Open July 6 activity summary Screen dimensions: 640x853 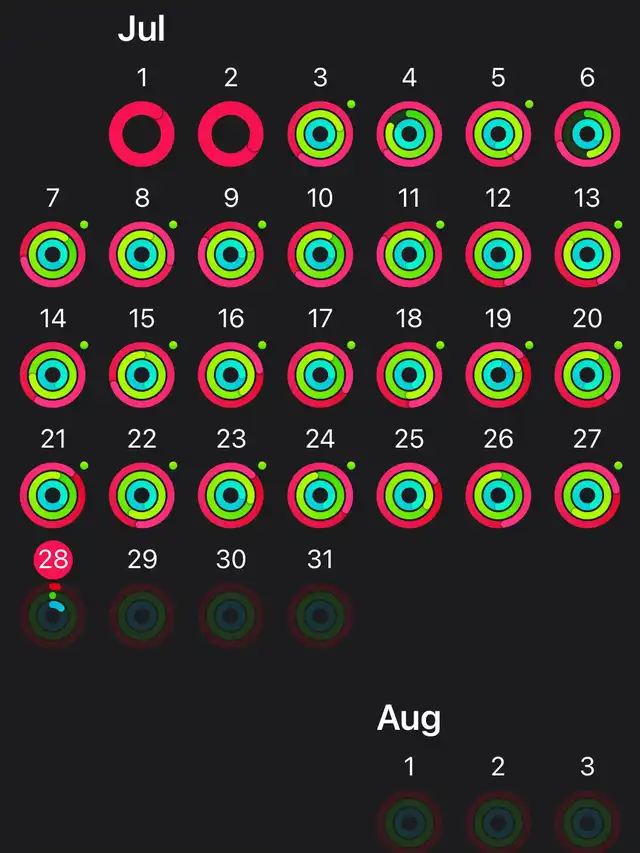pos(587,133)
